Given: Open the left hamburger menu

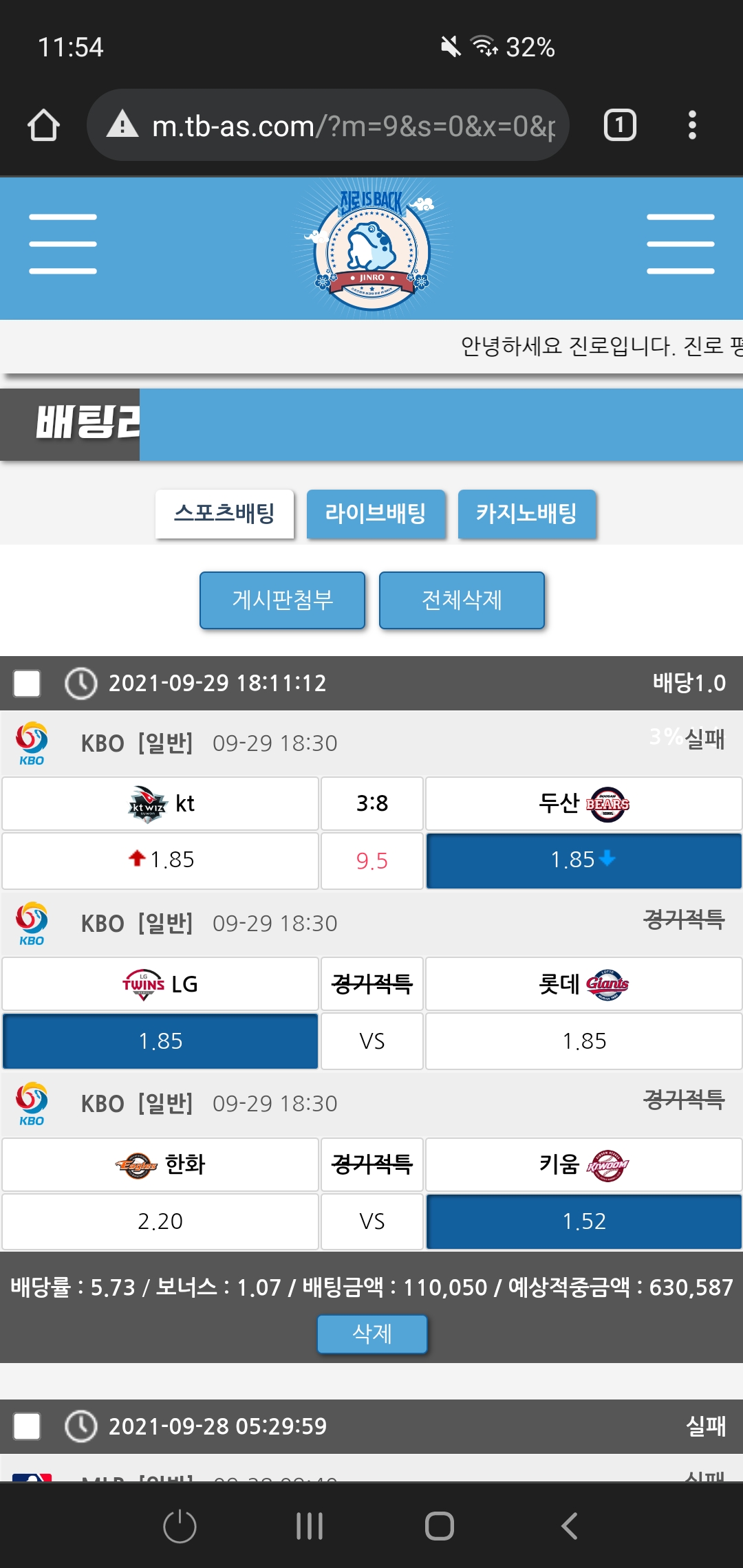Looking at the screenshot, I should (x=63, y=244).
